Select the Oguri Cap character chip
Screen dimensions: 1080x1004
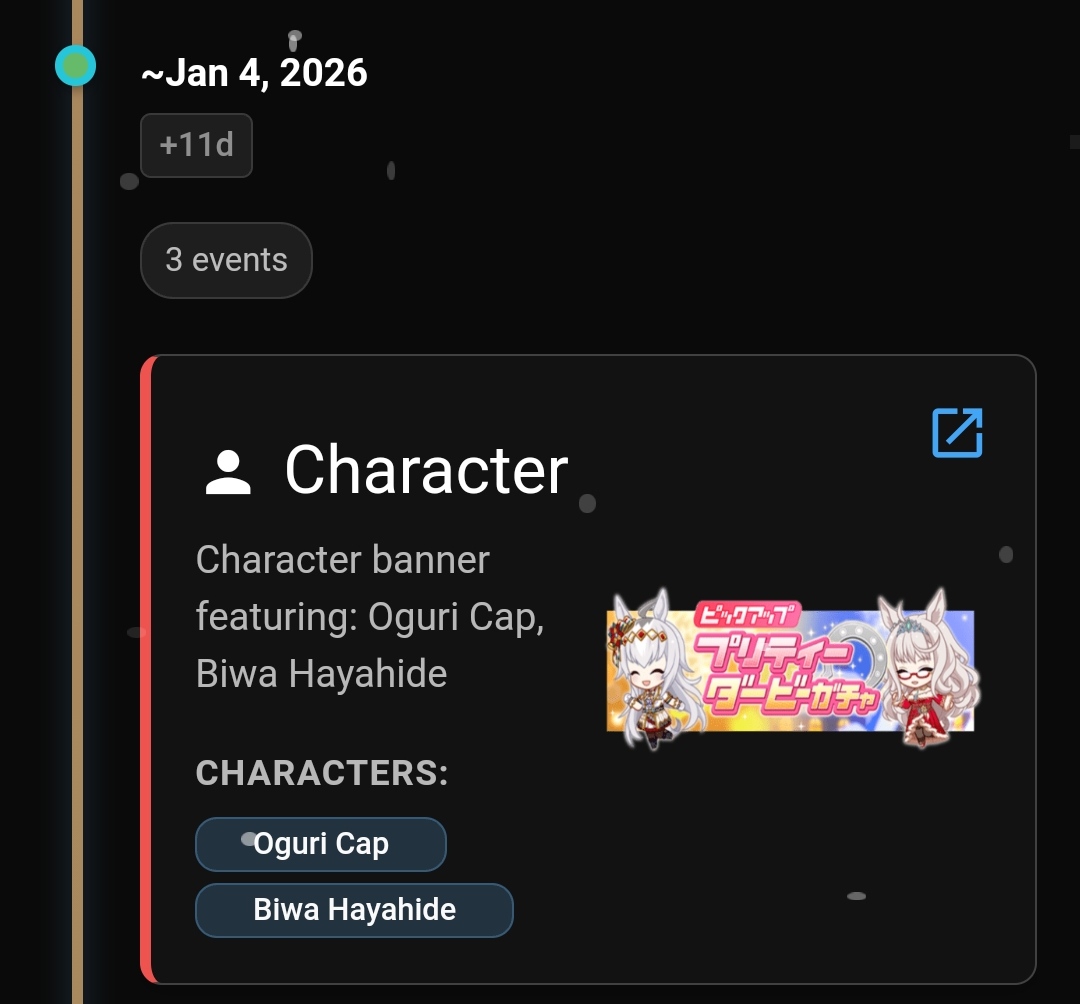(320, 844)
